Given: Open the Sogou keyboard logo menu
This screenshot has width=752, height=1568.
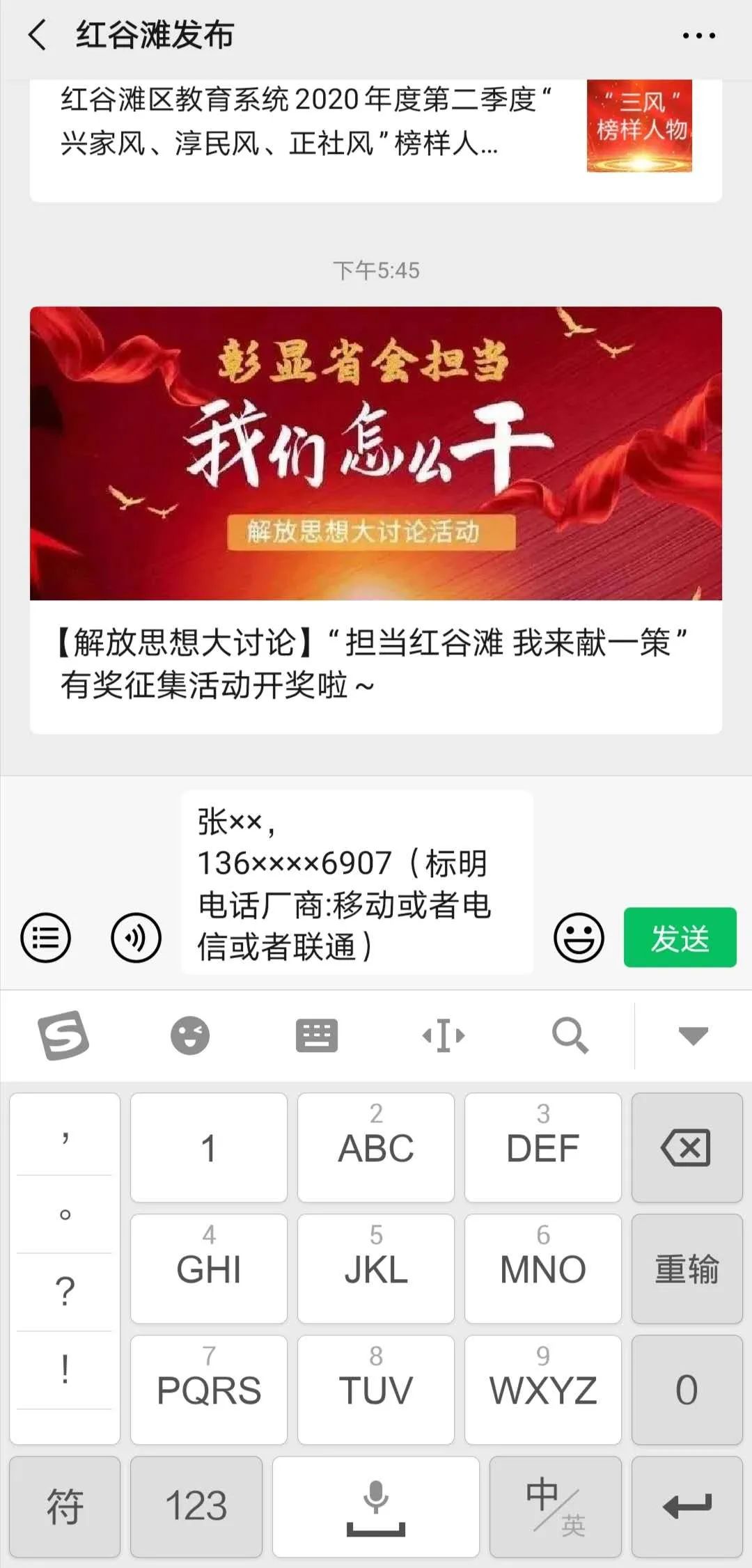Looking at the screenshot, I should pyautogui.click(x=63, y=1035).
